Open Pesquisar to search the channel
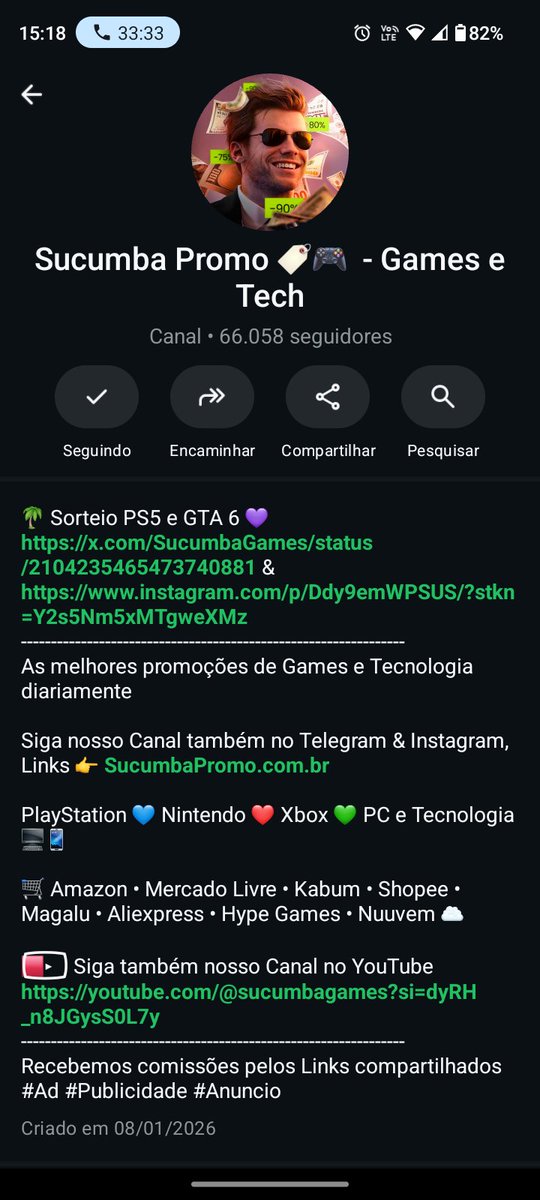540x1200 pixels. pyautogui.click(x=443, y=397)
